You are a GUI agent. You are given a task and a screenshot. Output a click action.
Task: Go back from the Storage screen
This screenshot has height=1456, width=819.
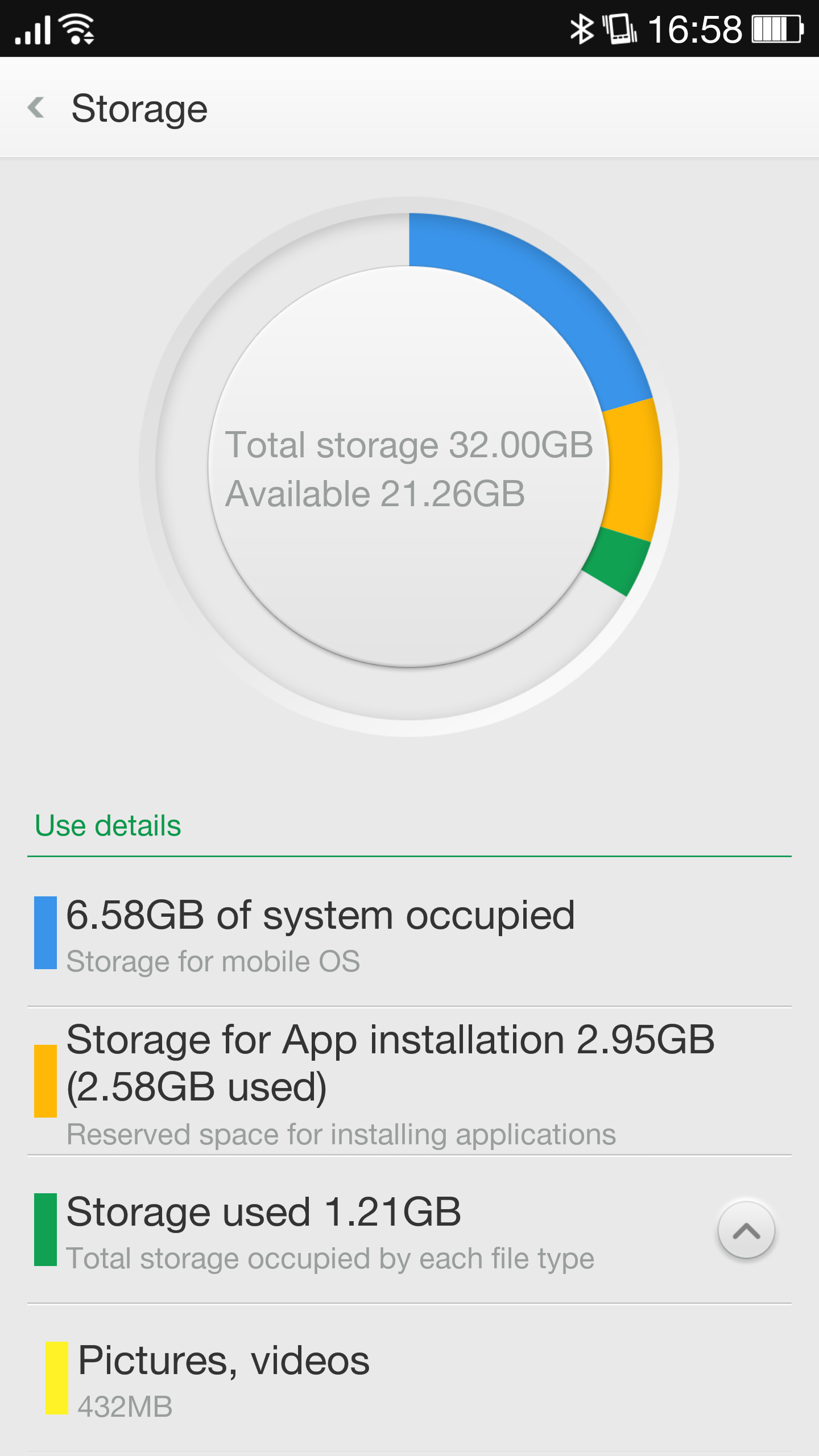point(36,107)
